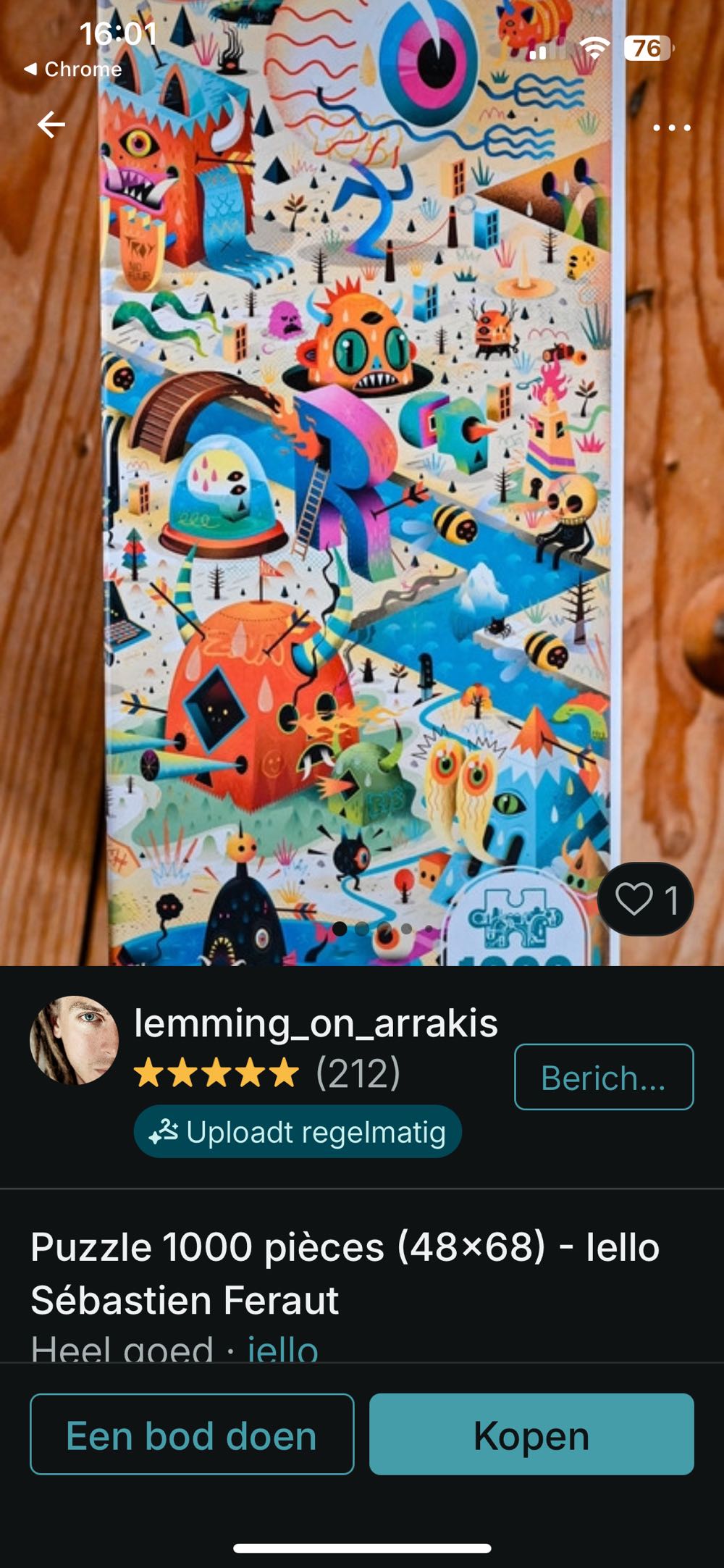Open the iello brand link
Image resolution: width=724 pixels, height=1568 pixels.
tap(282, 1349)
